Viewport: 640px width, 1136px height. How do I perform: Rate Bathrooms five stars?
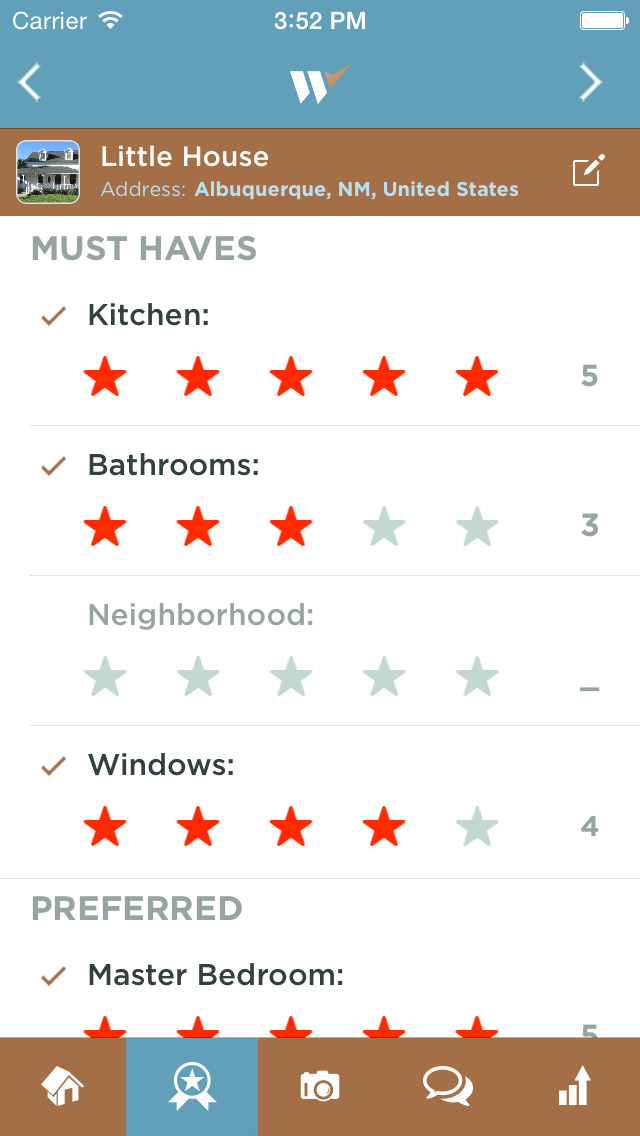[x=477, y=527]
